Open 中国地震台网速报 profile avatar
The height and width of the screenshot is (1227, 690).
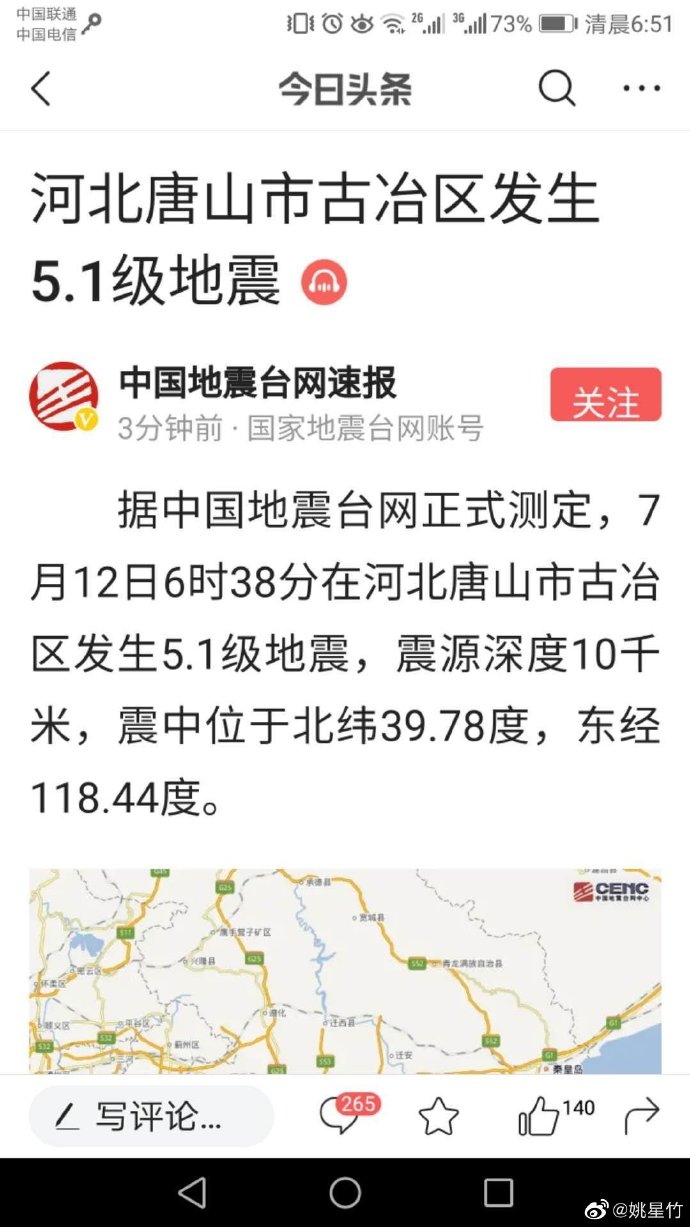click(x=63, y=396)
